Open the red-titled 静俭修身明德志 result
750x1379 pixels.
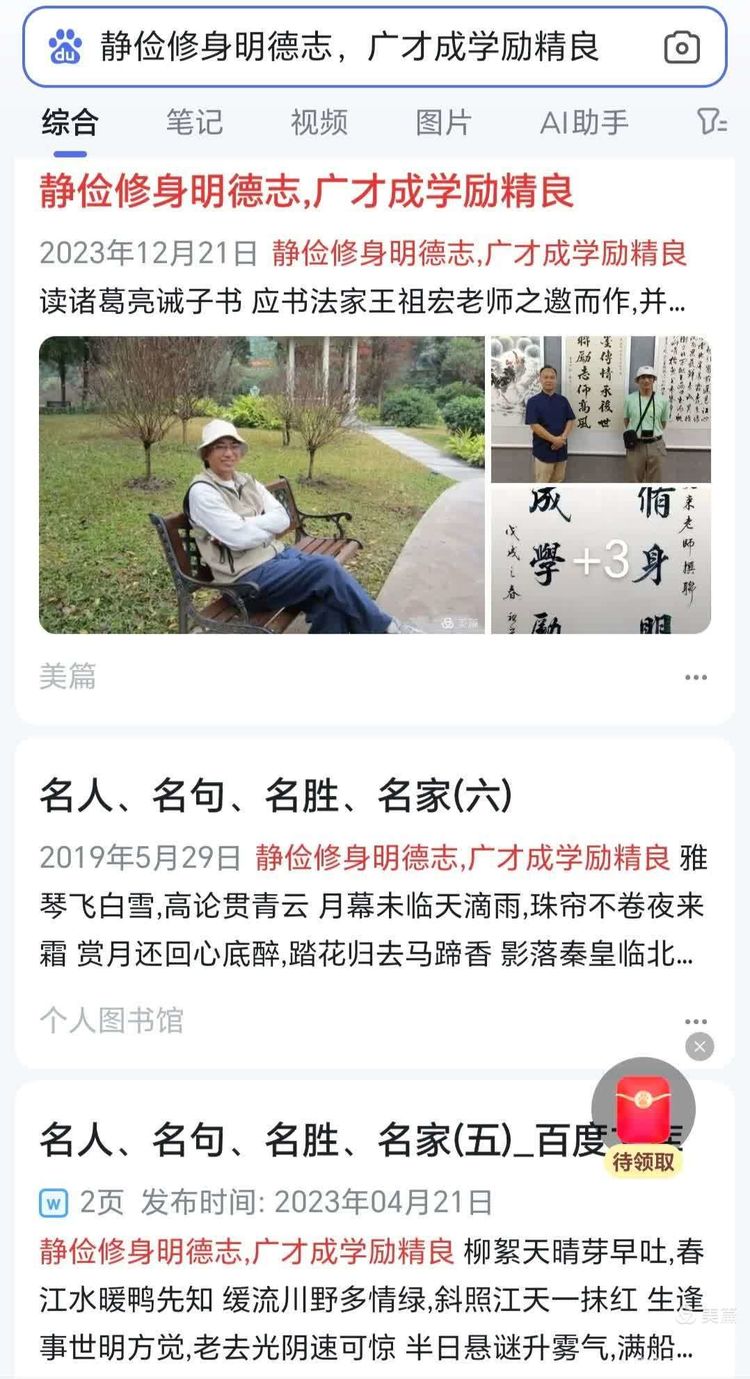[307, 191]
